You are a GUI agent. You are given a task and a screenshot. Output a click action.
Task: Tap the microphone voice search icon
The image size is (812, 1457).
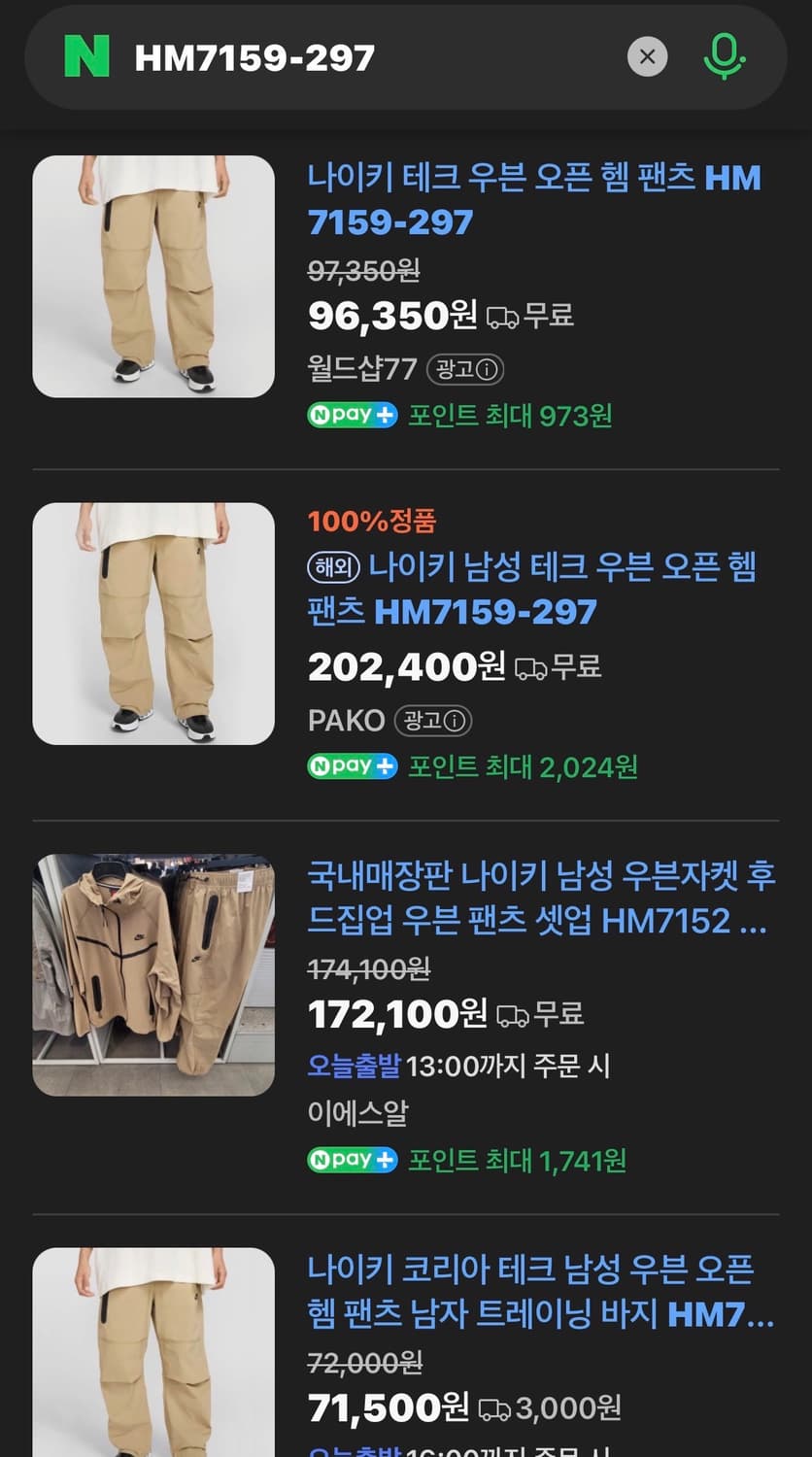[x=724, y=56]
